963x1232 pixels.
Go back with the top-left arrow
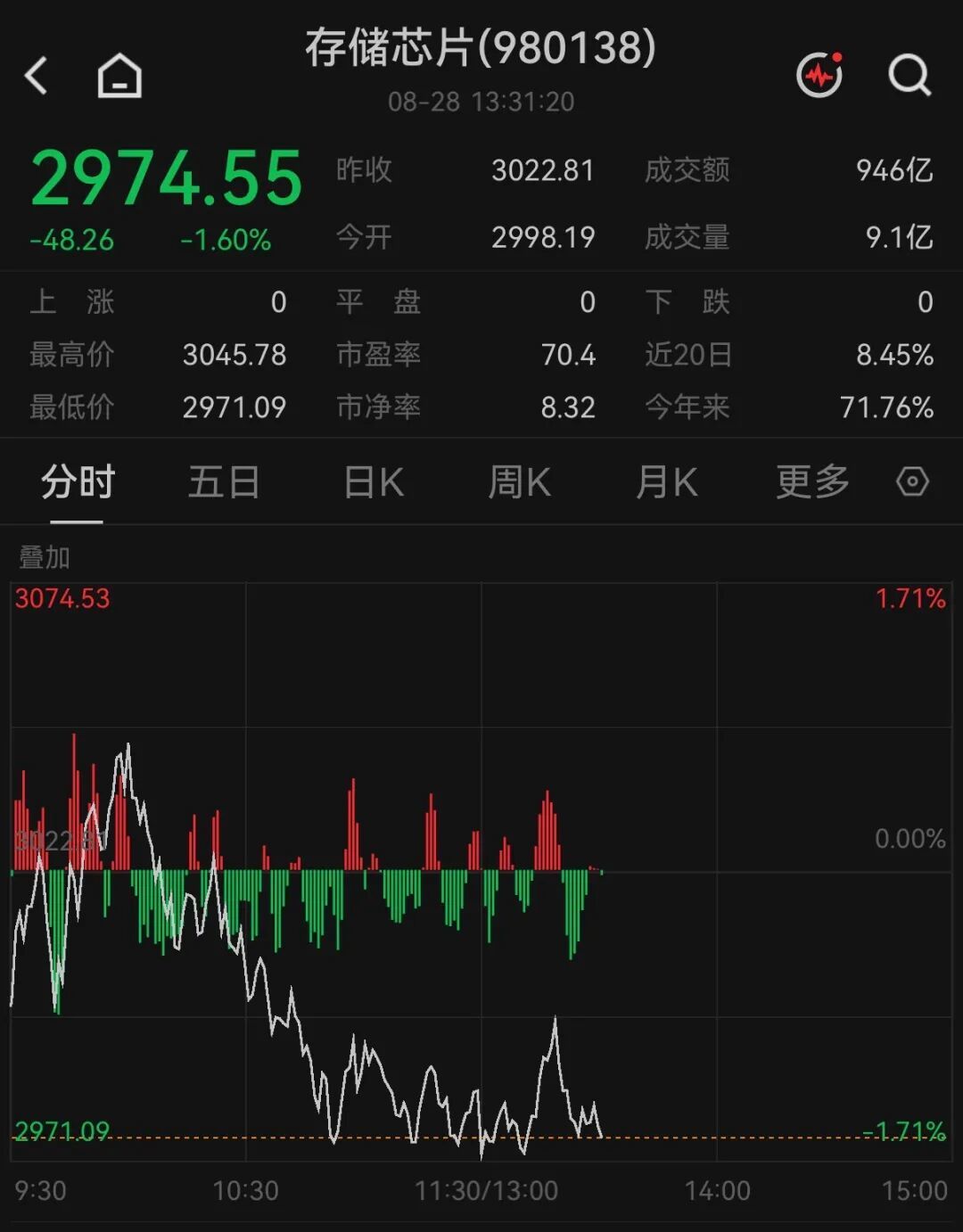coord(37,76)
